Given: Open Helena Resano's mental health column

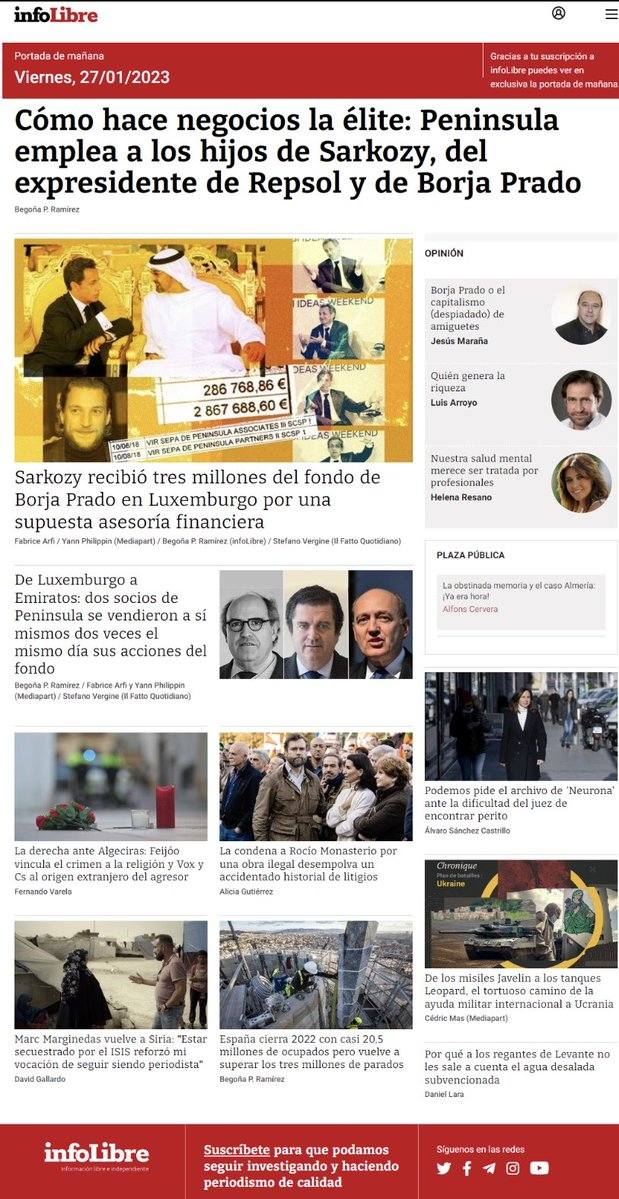Looking at the screenshot, I should [484, 470].
